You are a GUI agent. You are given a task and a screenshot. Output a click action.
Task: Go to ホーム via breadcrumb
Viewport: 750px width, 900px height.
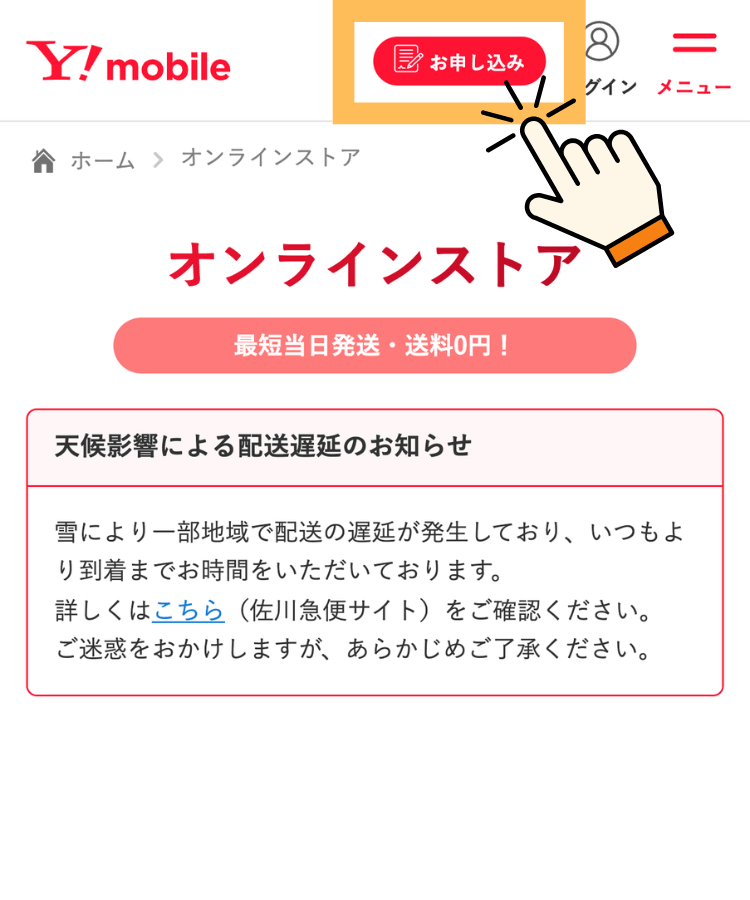point(102,160)
